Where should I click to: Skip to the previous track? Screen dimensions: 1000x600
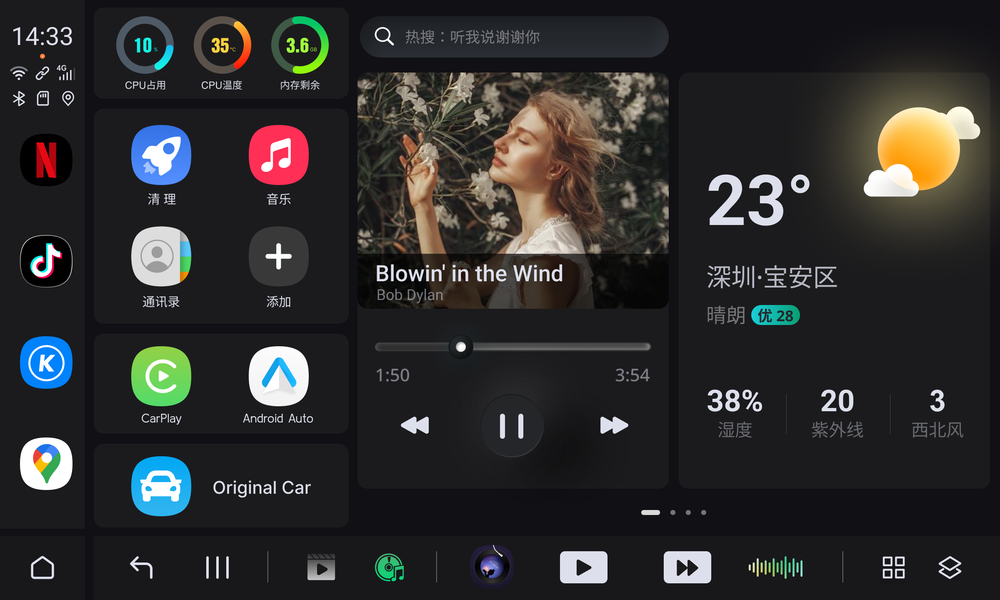pos(415,426)
